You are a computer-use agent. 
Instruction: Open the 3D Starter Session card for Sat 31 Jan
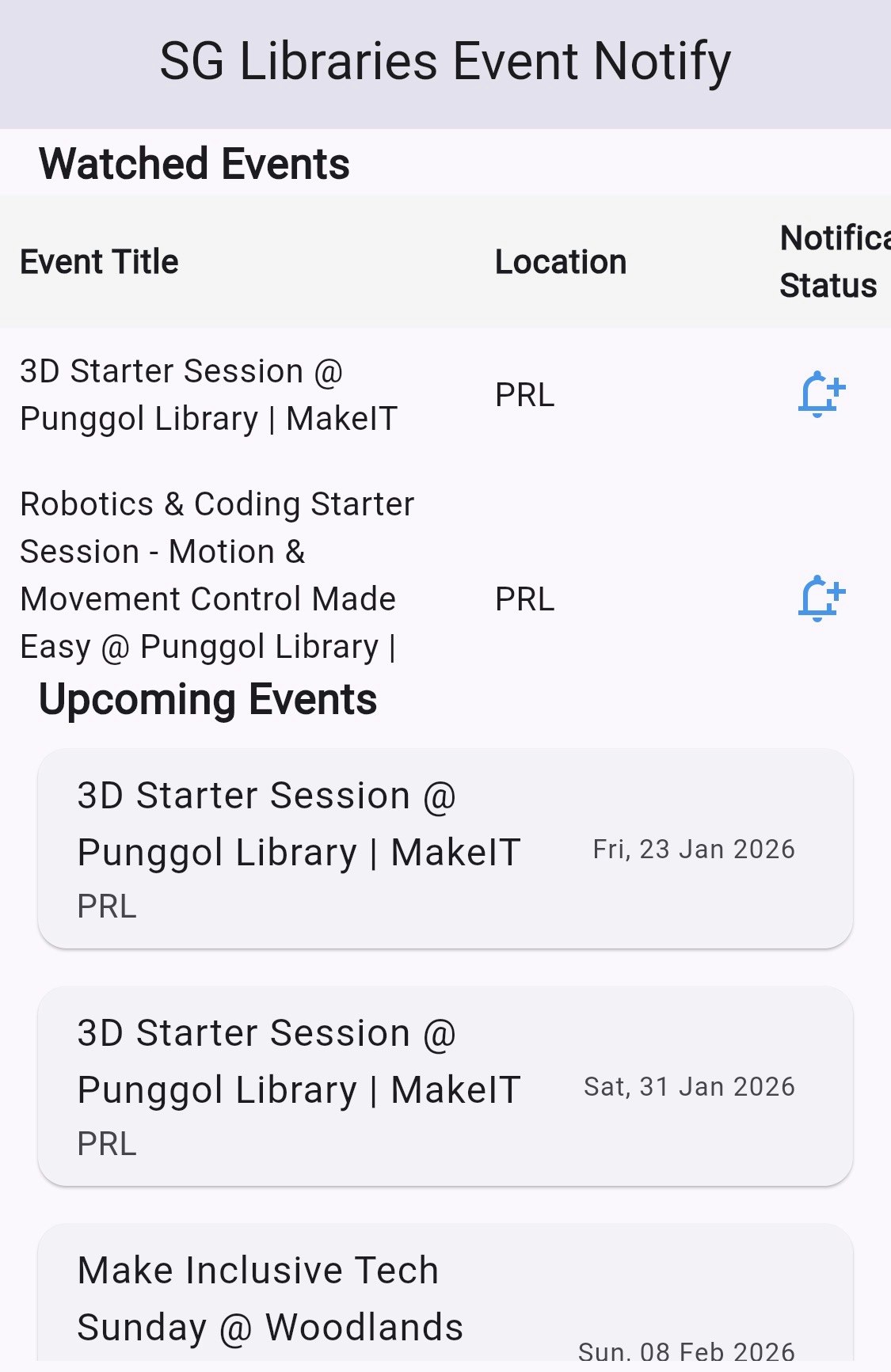click(x=445, y=1087)
